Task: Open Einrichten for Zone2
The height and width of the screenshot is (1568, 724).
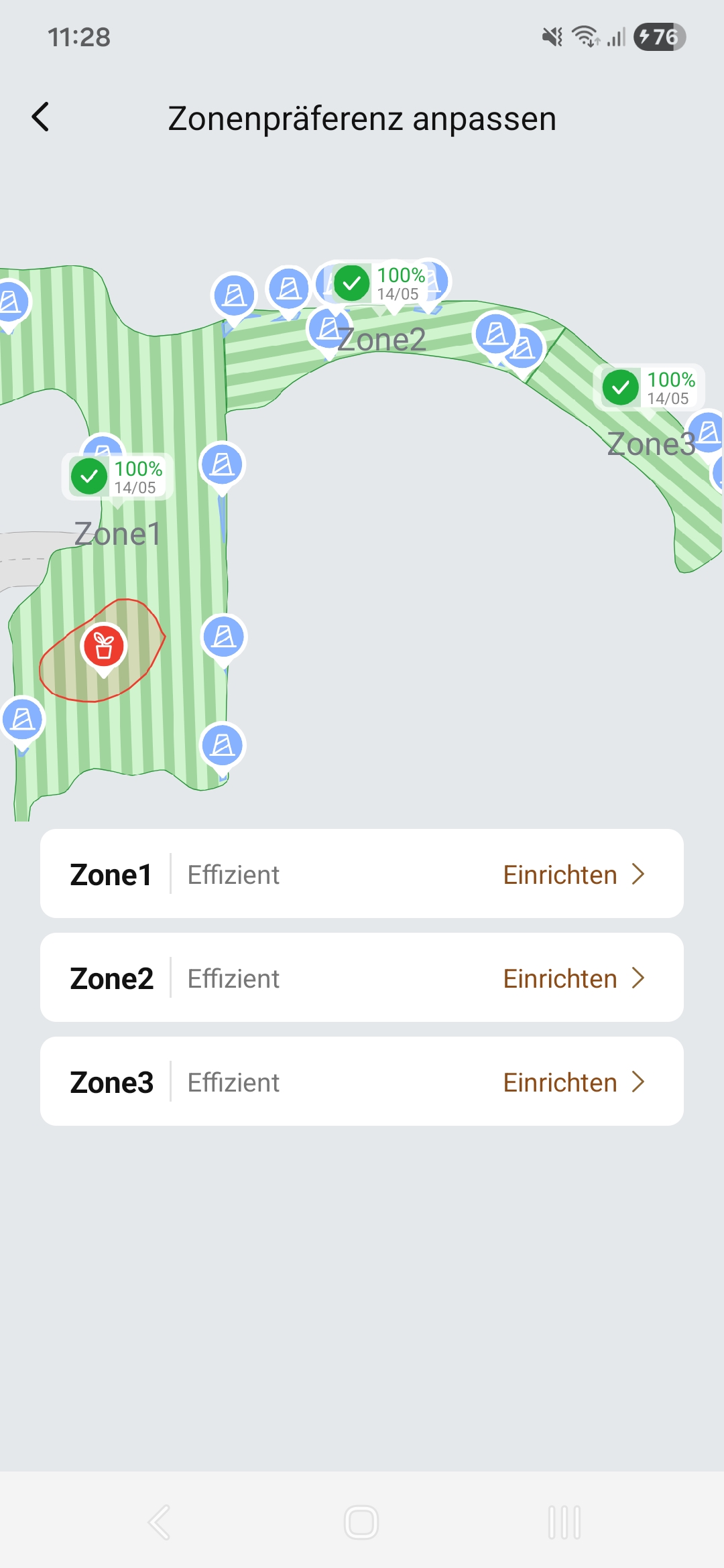Action: [x=574, y=978]
